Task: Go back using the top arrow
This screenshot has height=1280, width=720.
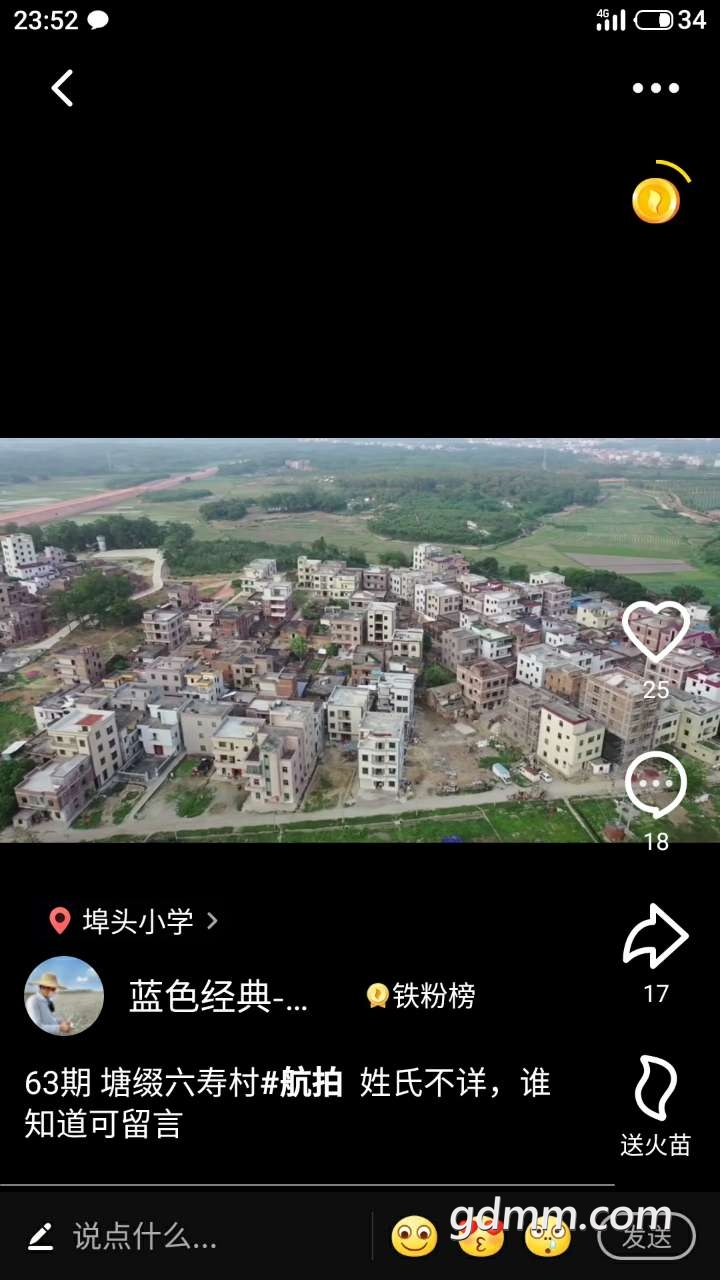Action: click(62, 88)
